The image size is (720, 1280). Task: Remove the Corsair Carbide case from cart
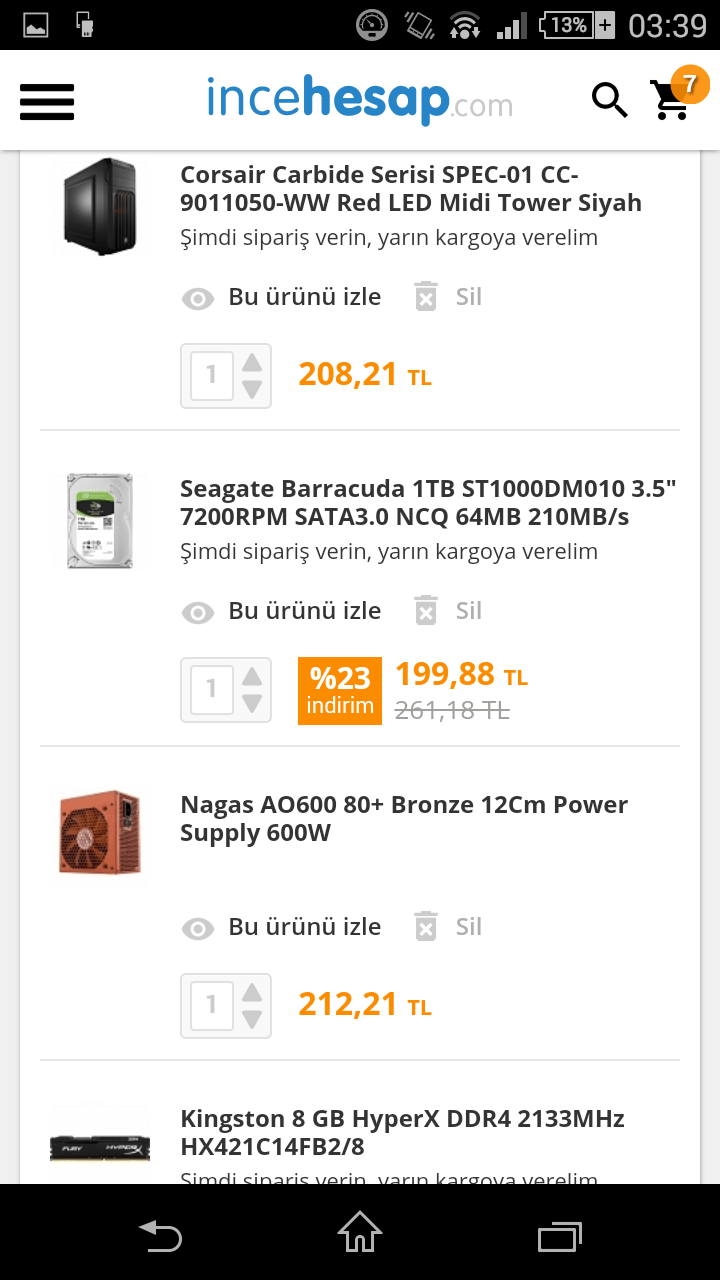point(448,297)
